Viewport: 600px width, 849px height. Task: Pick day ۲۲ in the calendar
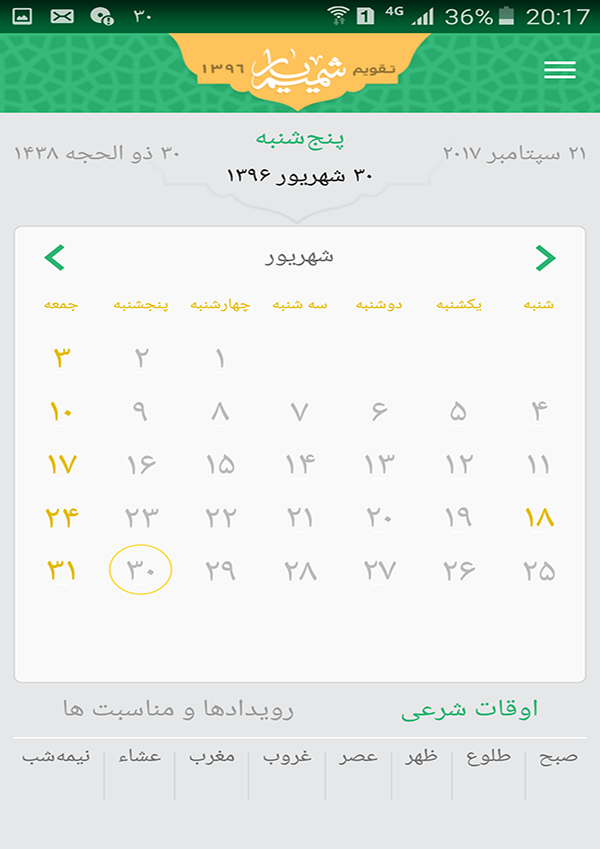[x=221, y=518]
